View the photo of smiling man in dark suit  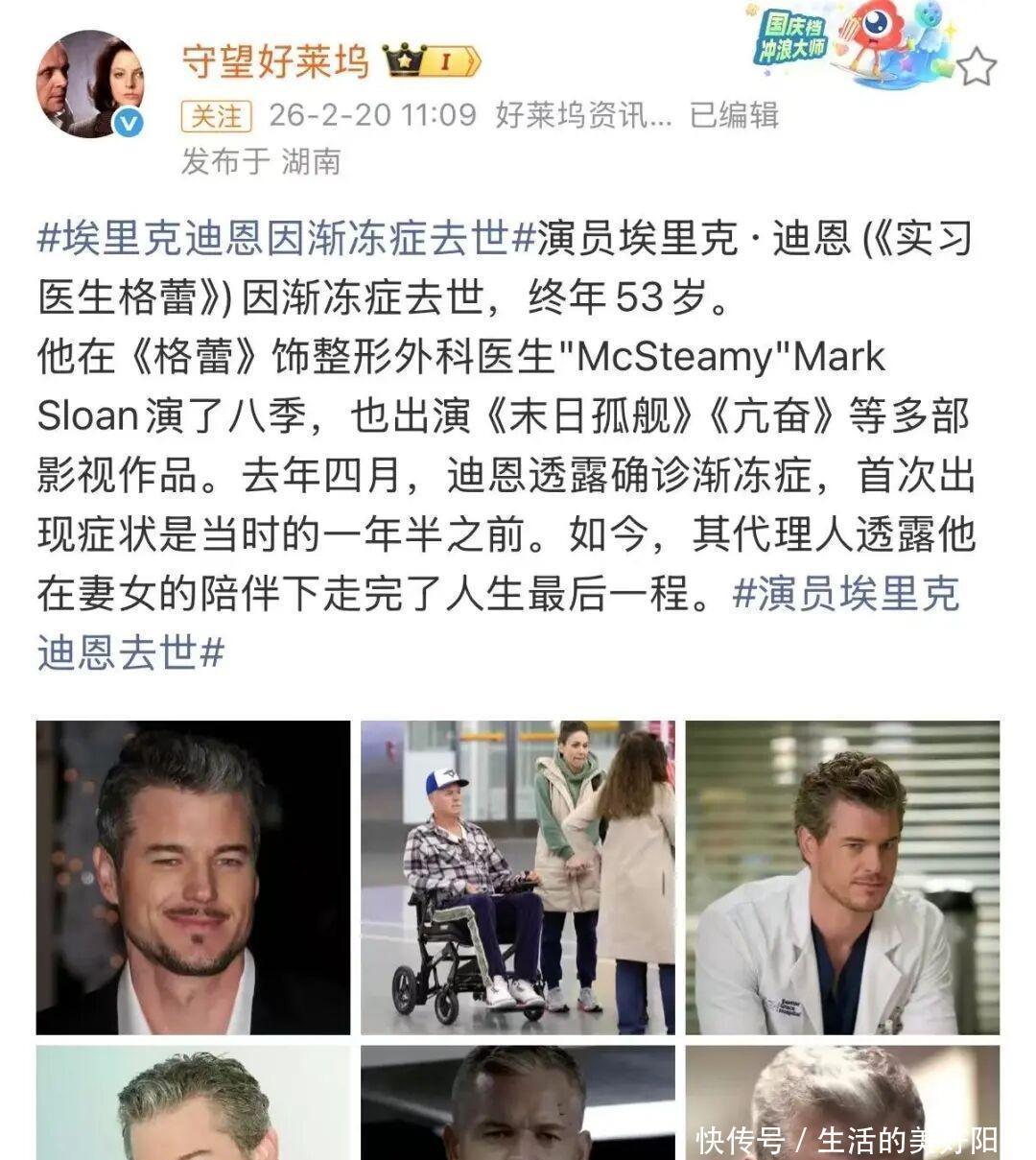click(x=193, y=877)
